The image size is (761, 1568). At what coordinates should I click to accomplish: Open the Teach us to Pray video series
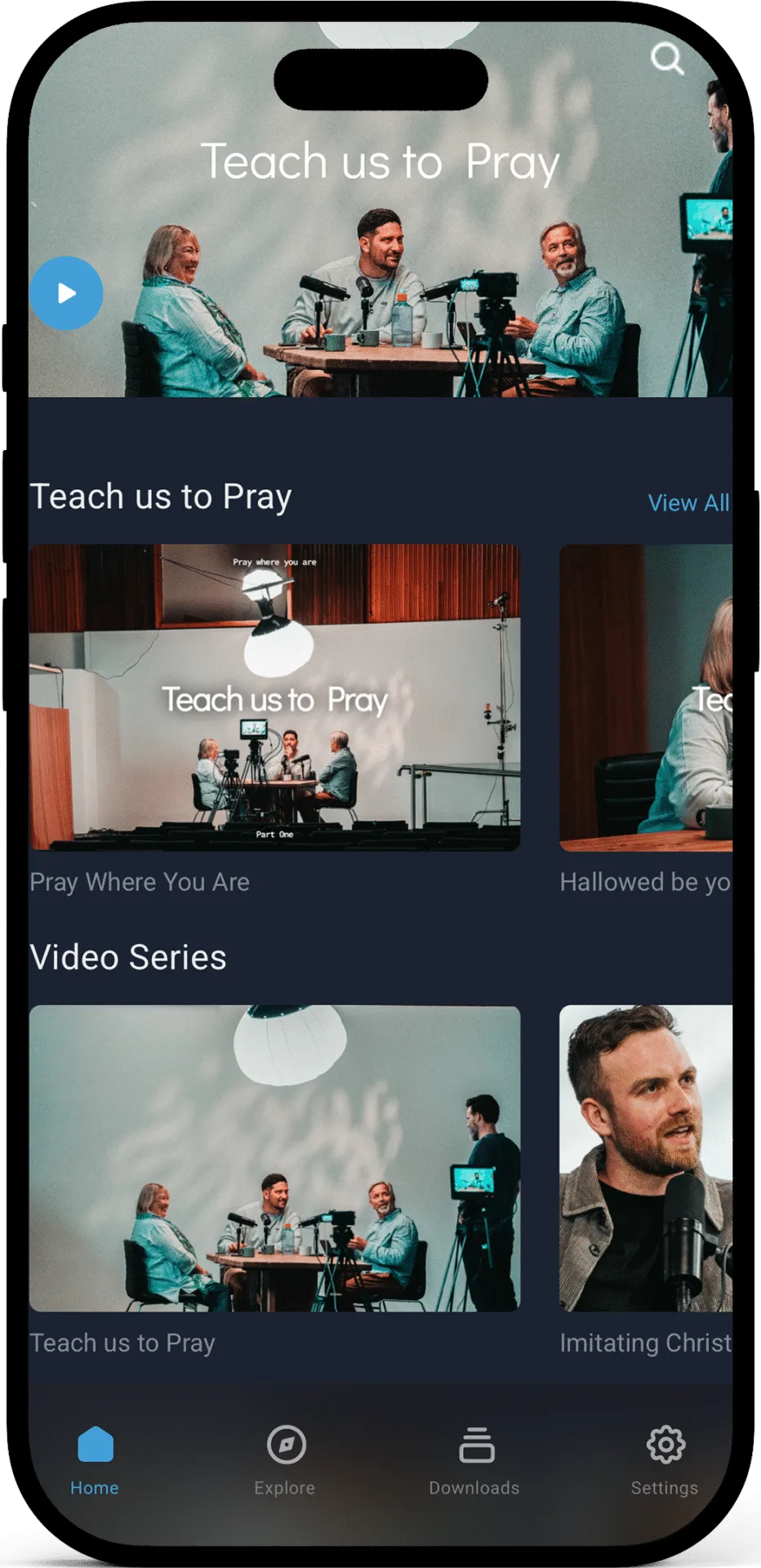click(274, 1158)
